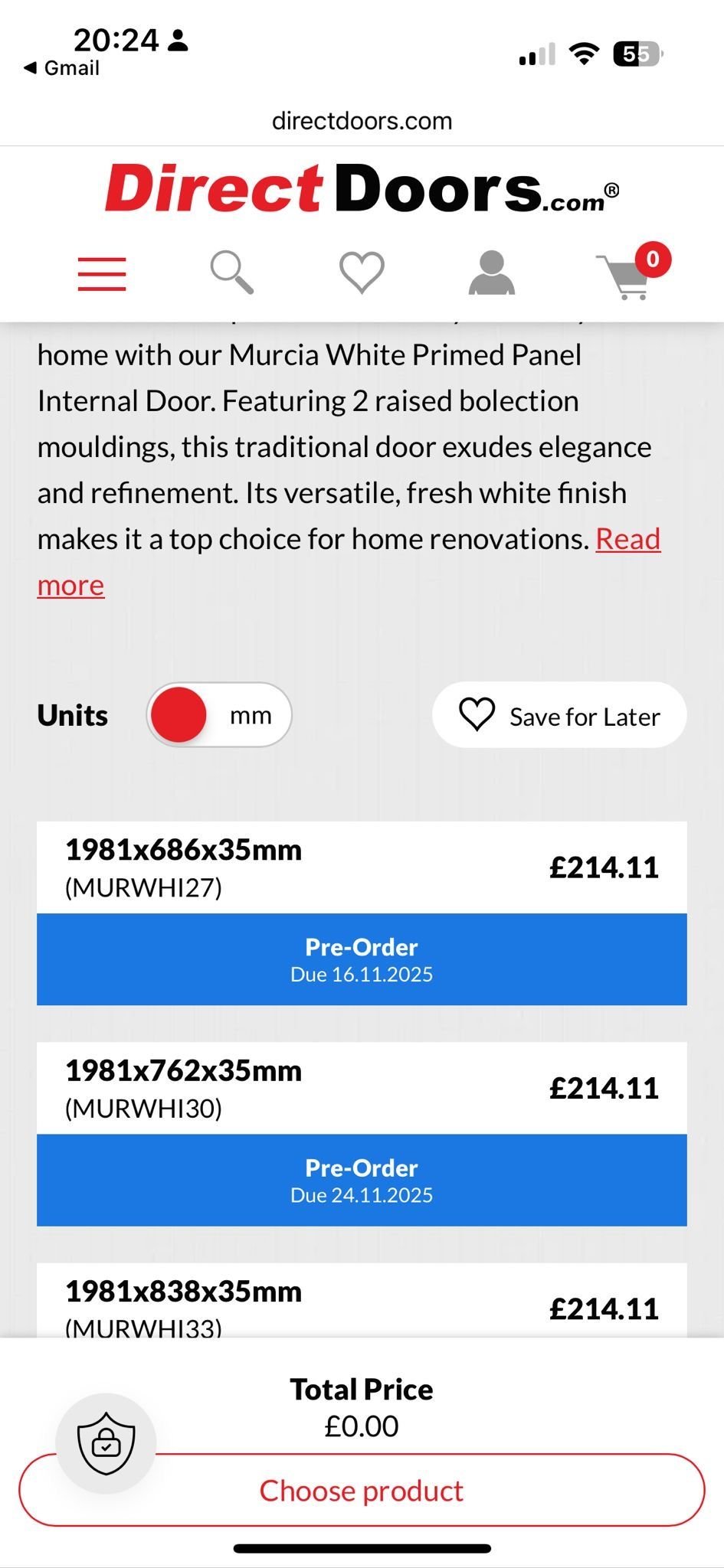Return to the Gmail app
Screen dimensions: 724x1568
(x=63, y=68)
